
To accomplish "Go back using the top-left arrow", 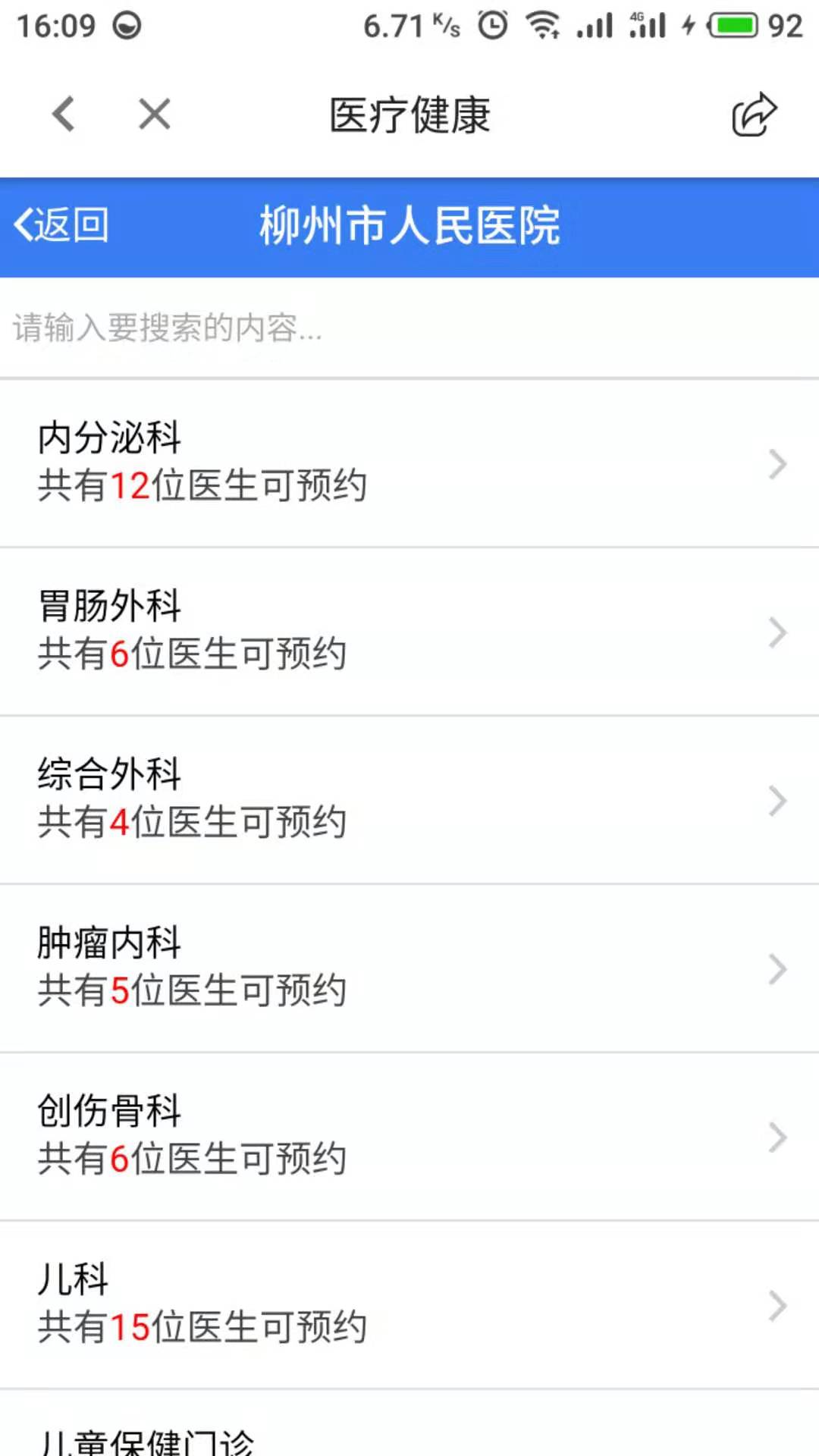I will click(64, 115).
